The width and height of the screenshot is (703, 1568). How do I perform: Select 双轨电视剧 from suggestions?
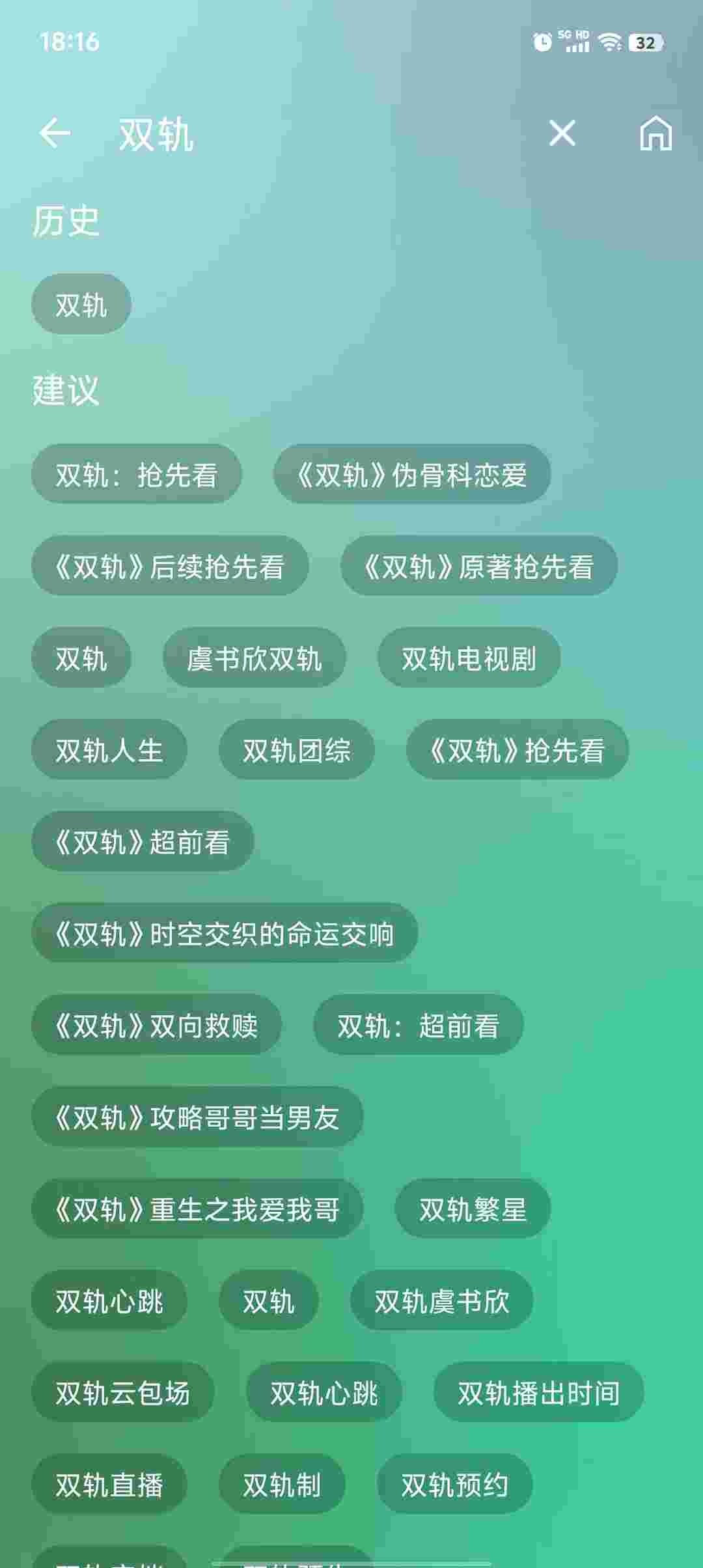pyautogui.click(x=470, y=658)
